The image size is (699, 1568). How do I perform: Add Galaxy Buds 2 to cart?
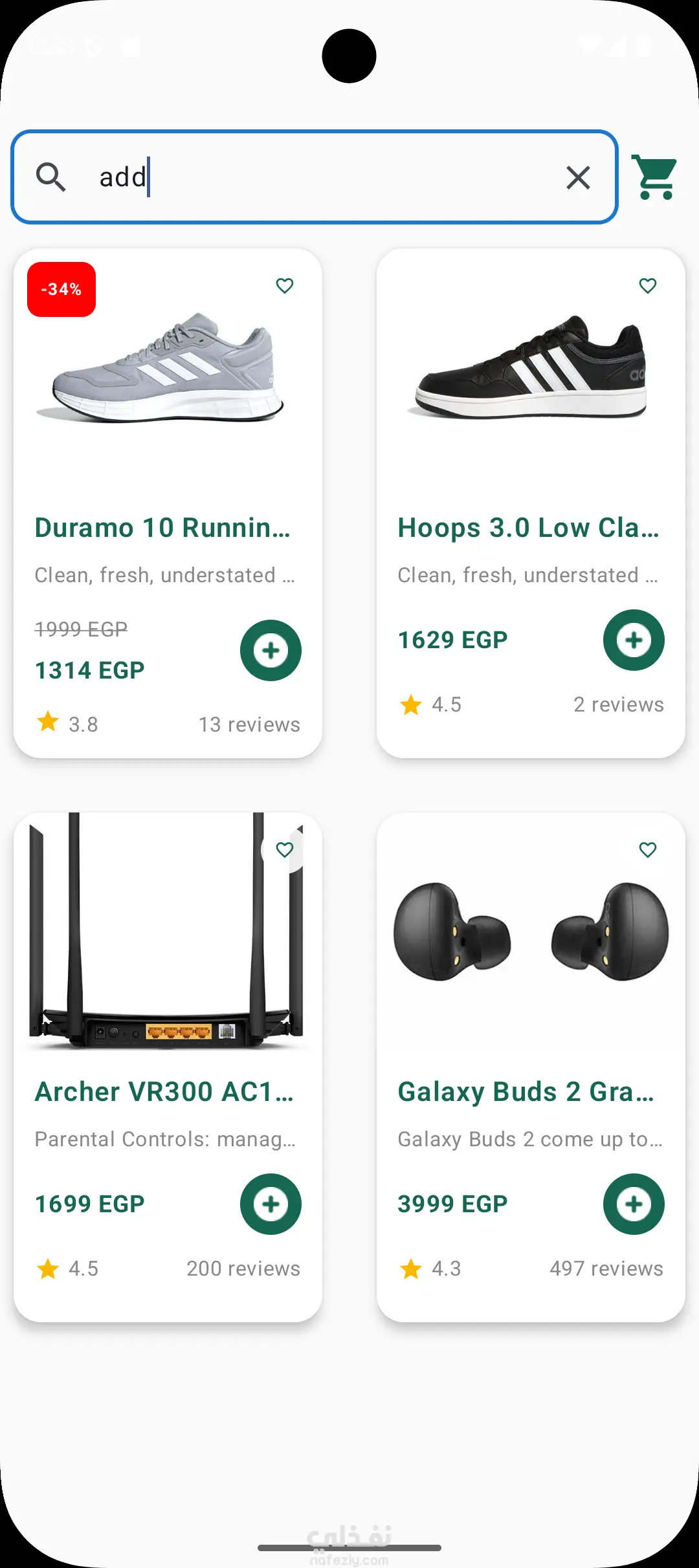point(634,1204)
